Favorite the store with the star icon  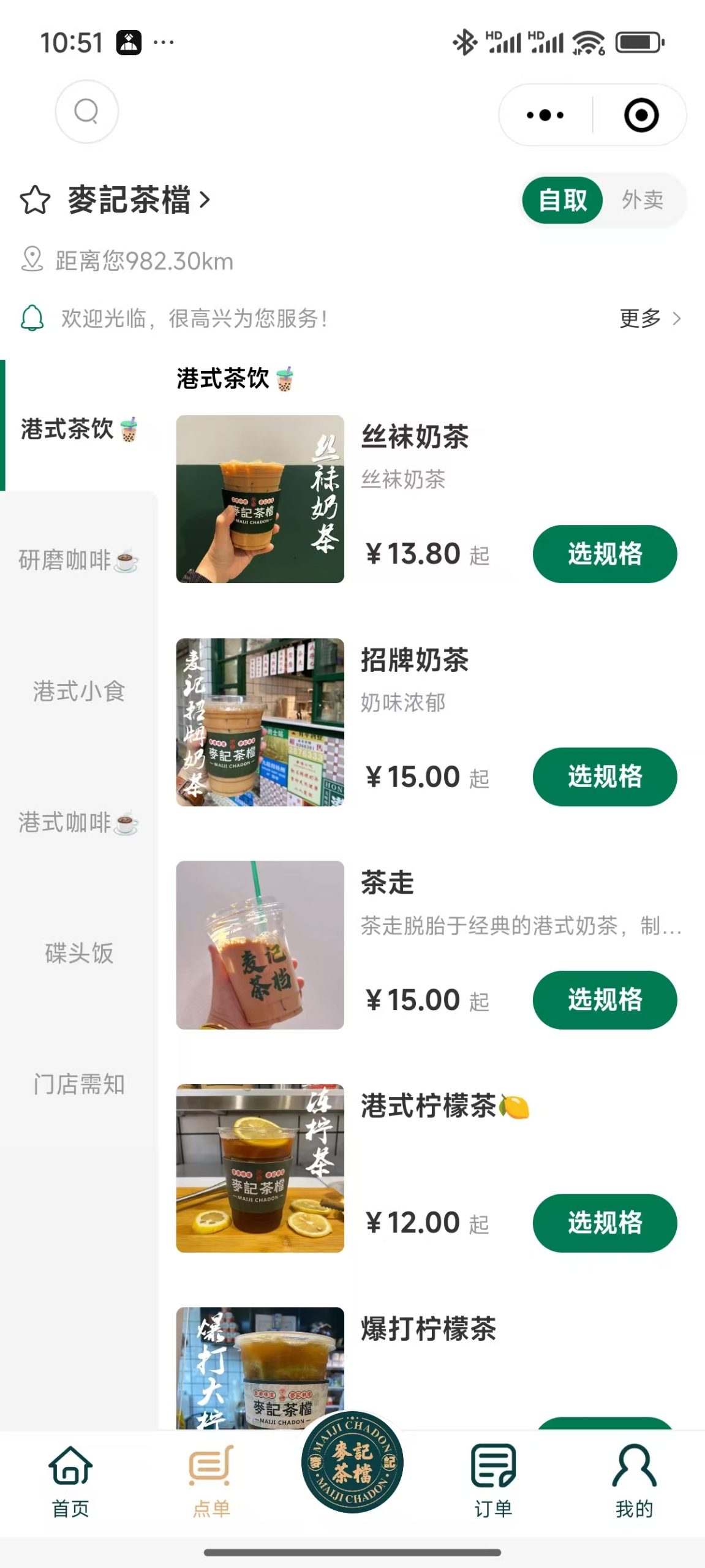coord(35,200)
